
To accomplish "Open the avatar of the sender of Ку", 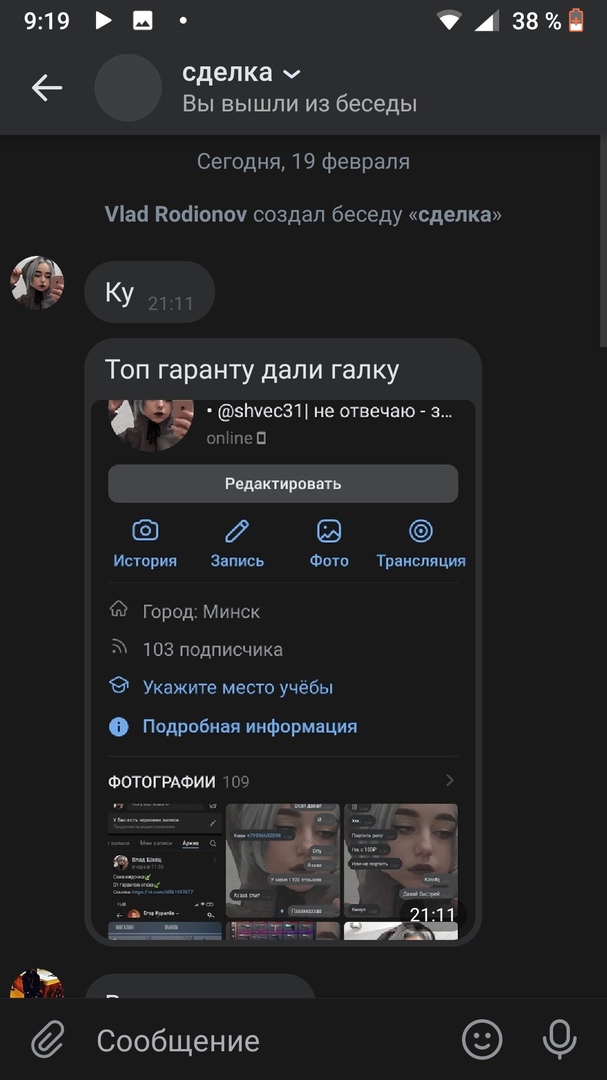I will [37, 283].
